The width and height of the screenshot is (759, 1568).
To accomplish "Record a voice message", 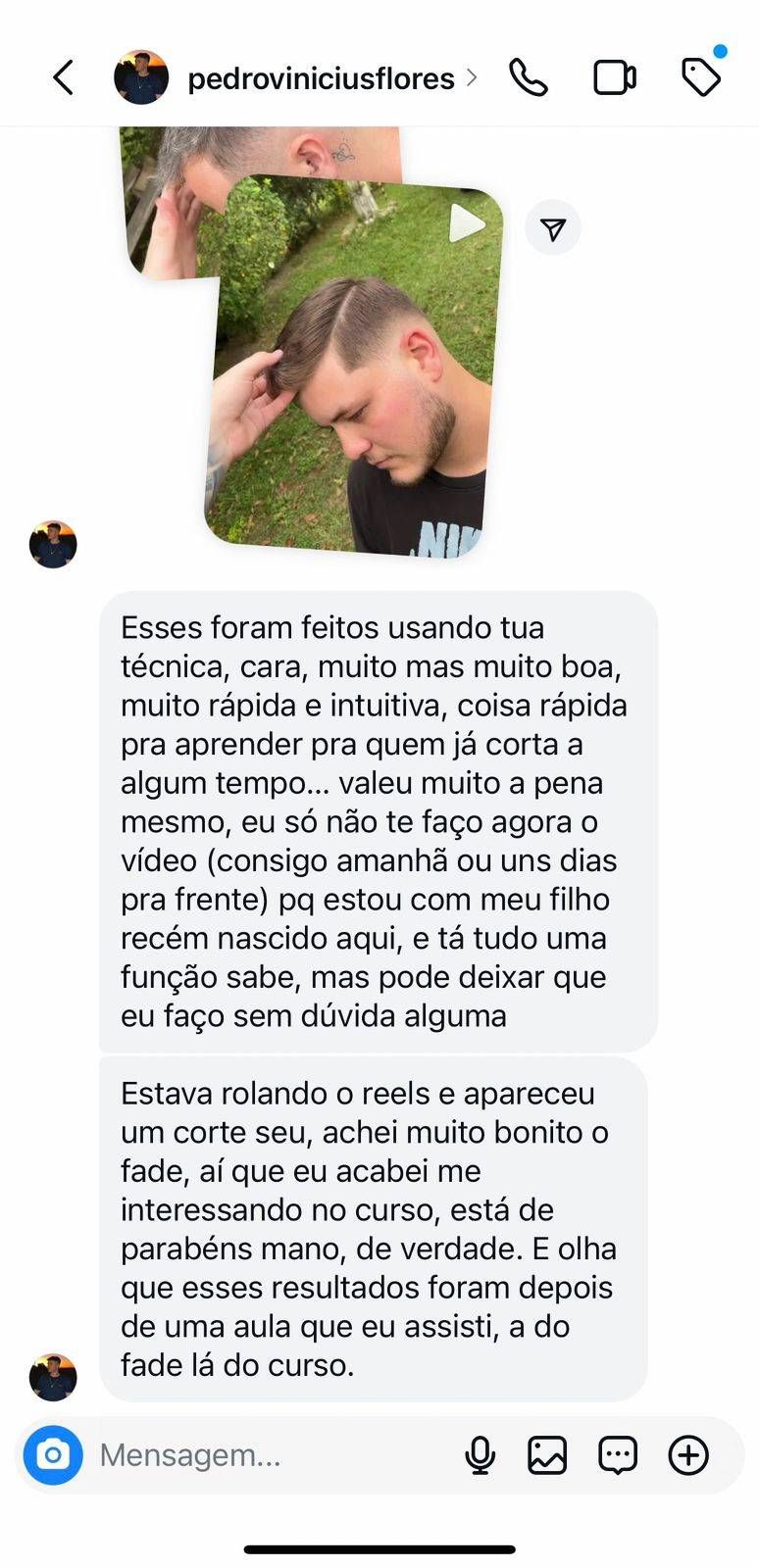I will click(x=480, y=1455).
